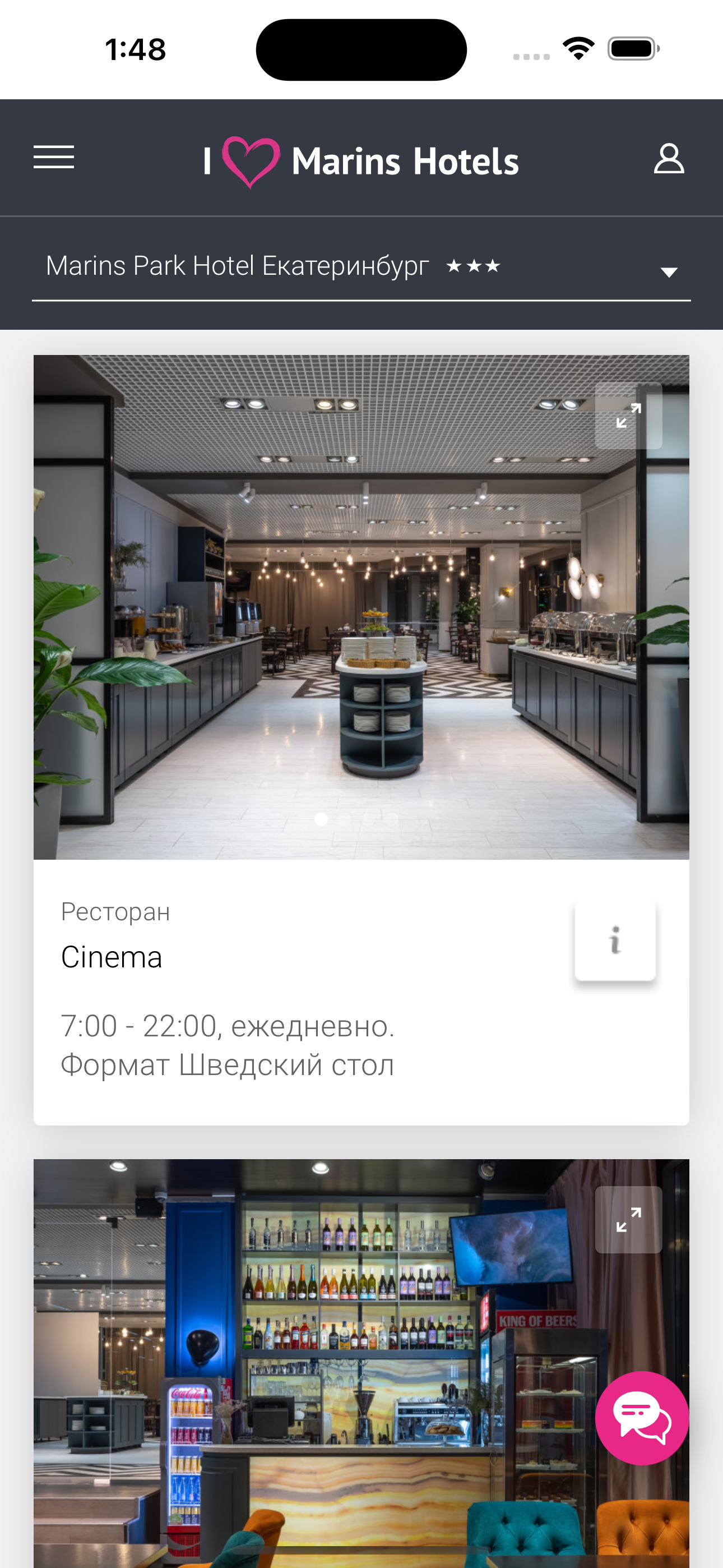Select the second carousel dot
This screenshot has width=723, height=1568.
click(345, 819)
